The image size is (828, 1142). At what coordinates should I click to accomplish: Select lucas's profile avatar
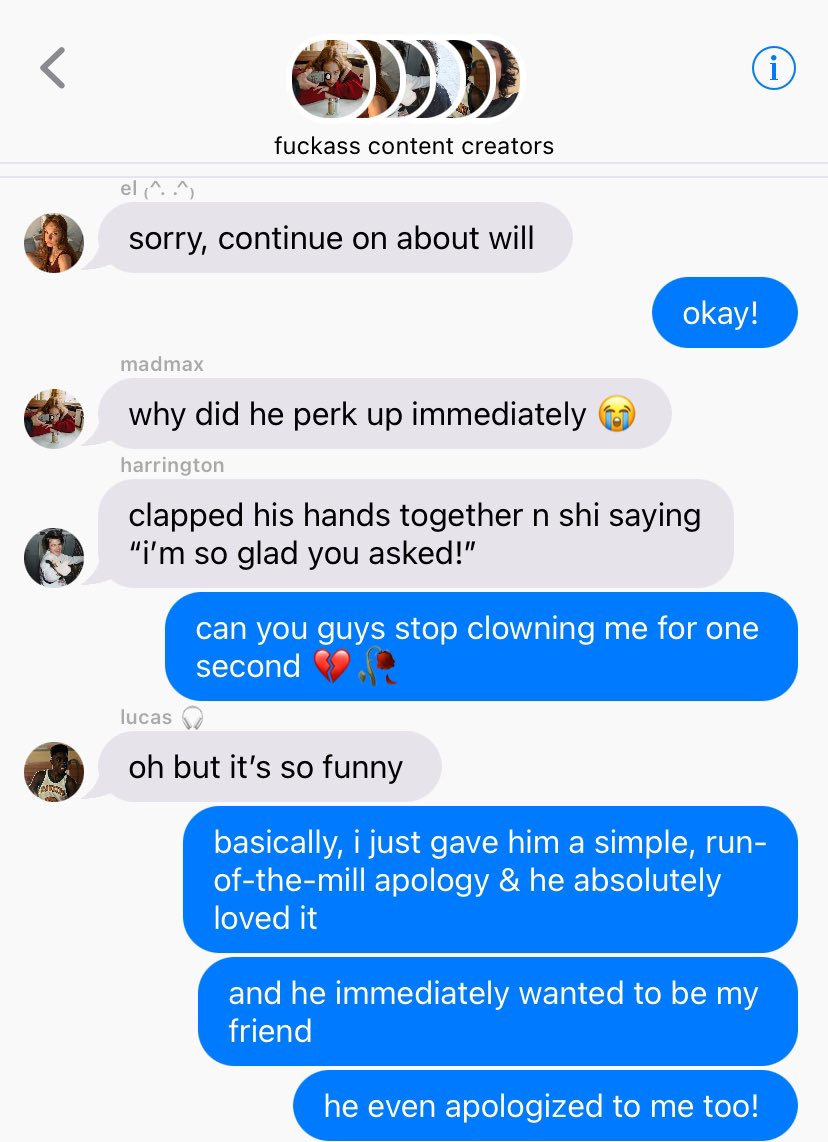pyautogui.click(x=54, y=771)
